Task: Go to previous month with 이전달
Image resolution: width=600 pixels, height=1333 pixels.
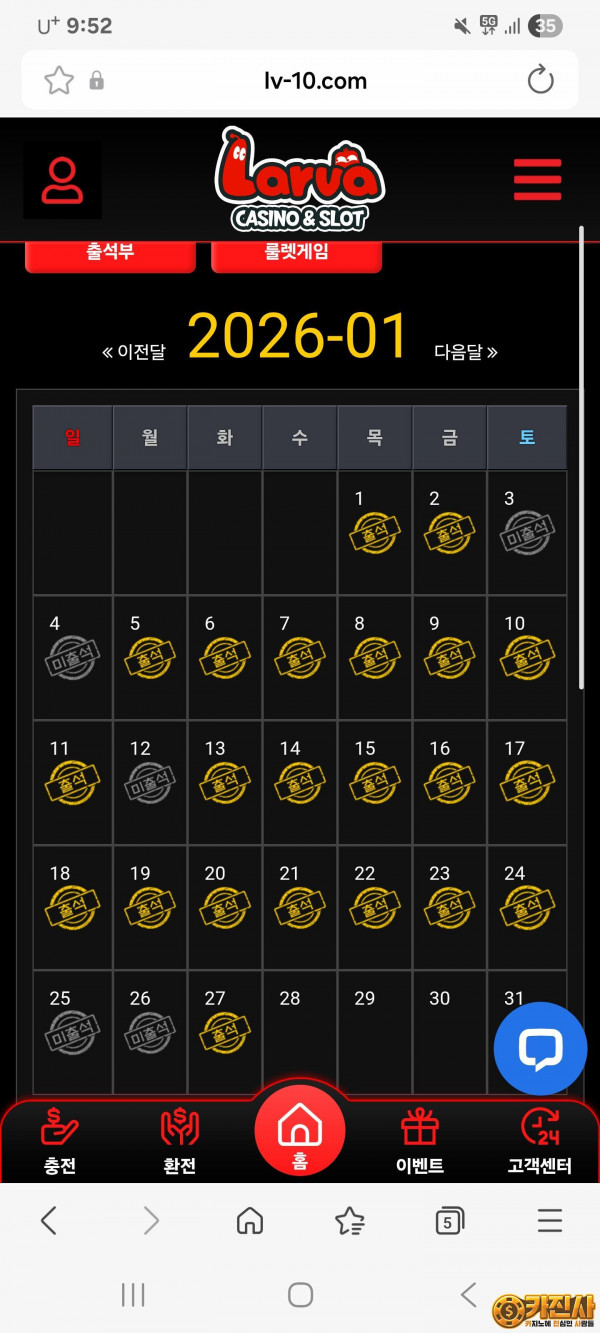Action: [x=134, y=351]
